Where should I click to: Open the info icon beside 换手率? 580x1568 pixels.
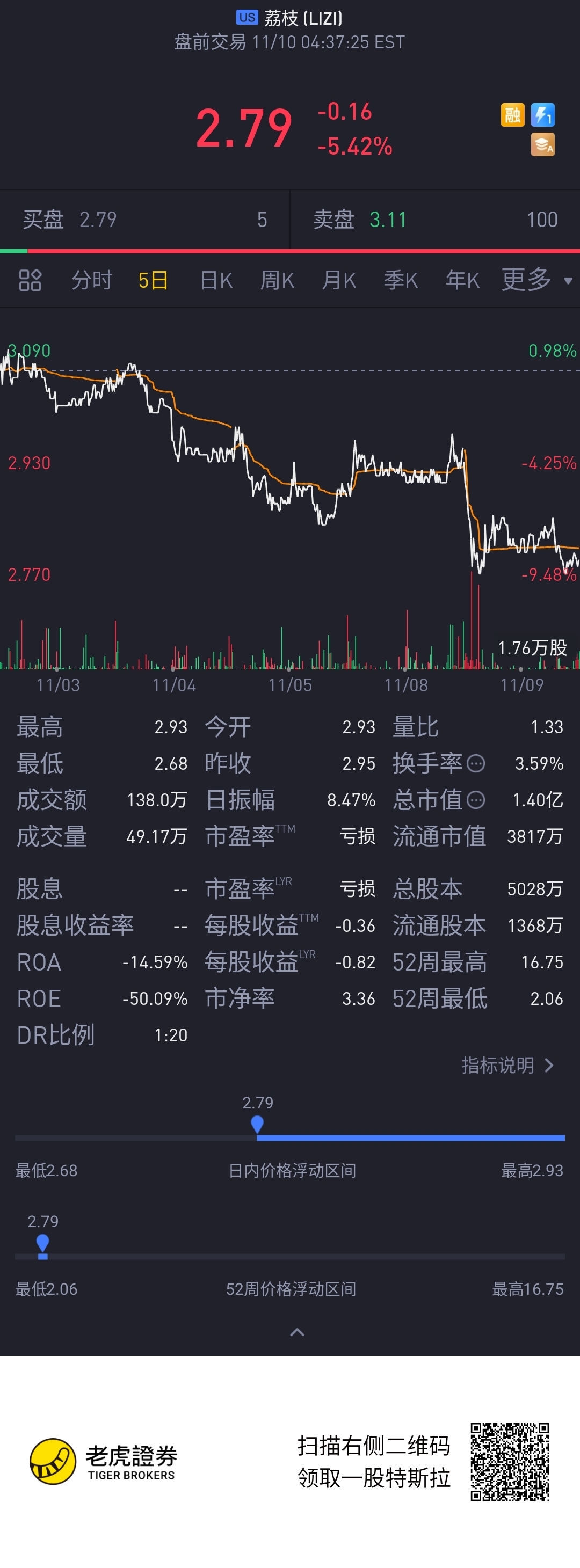[x=476, y=763]
